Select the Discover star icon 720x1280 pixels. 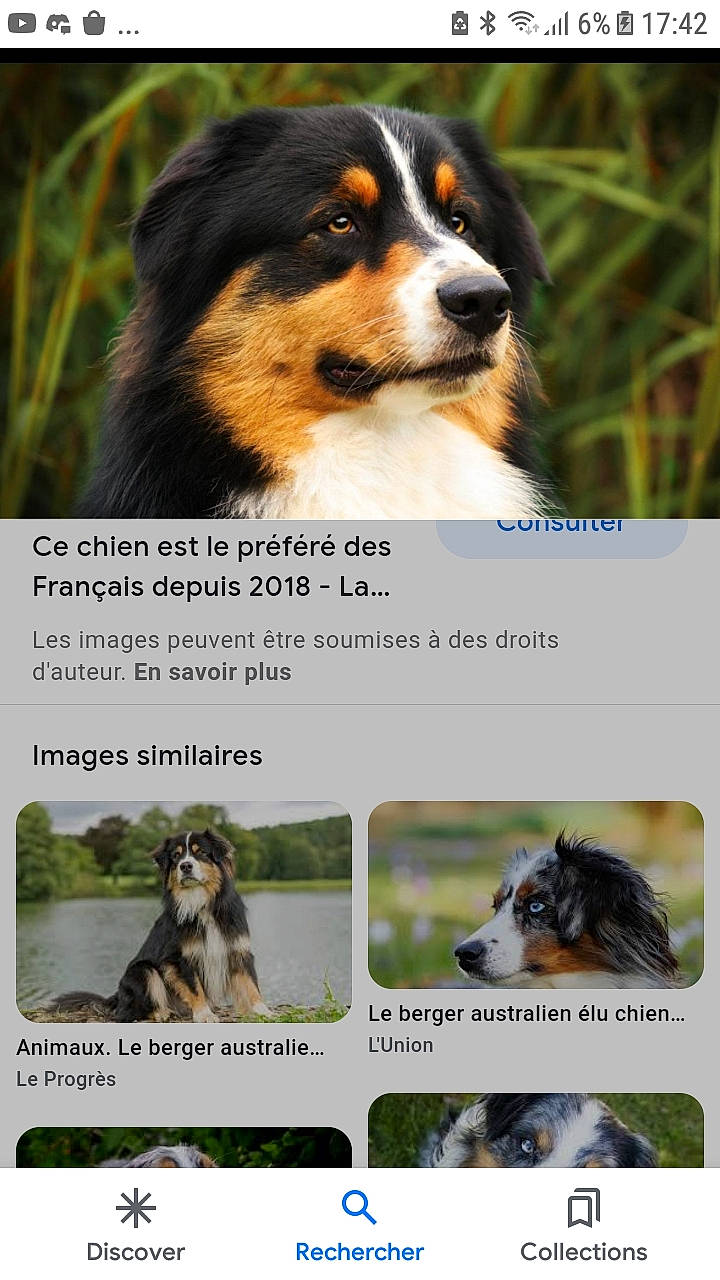tap(136, 1207)
